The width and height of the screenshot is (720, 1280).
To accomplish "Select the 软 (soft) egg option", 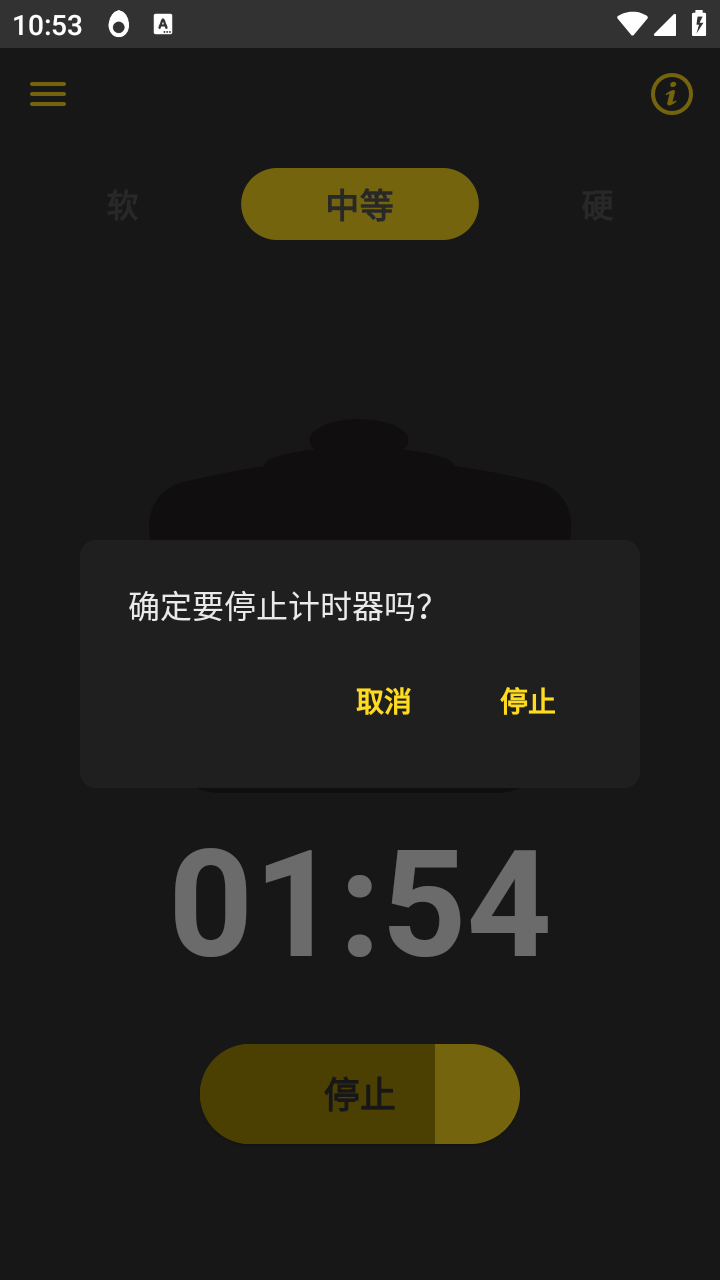I will pos(122,204).
